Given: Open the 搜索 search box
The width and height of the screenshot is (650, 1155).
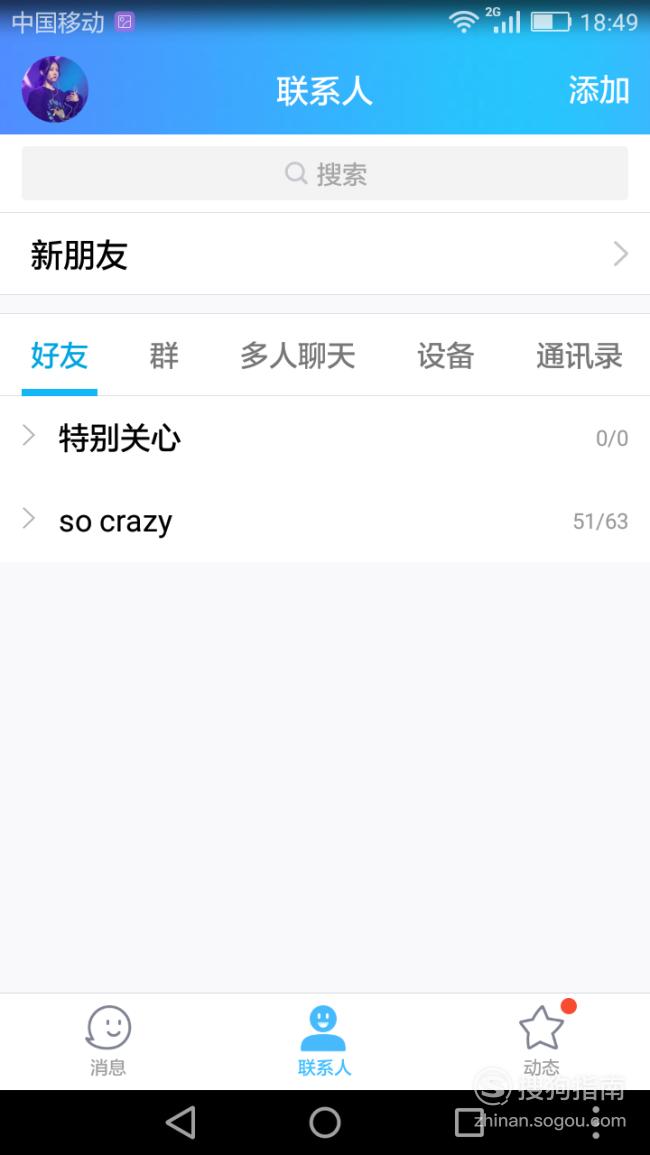Looking at the screenshot, I should click(325, 173).
